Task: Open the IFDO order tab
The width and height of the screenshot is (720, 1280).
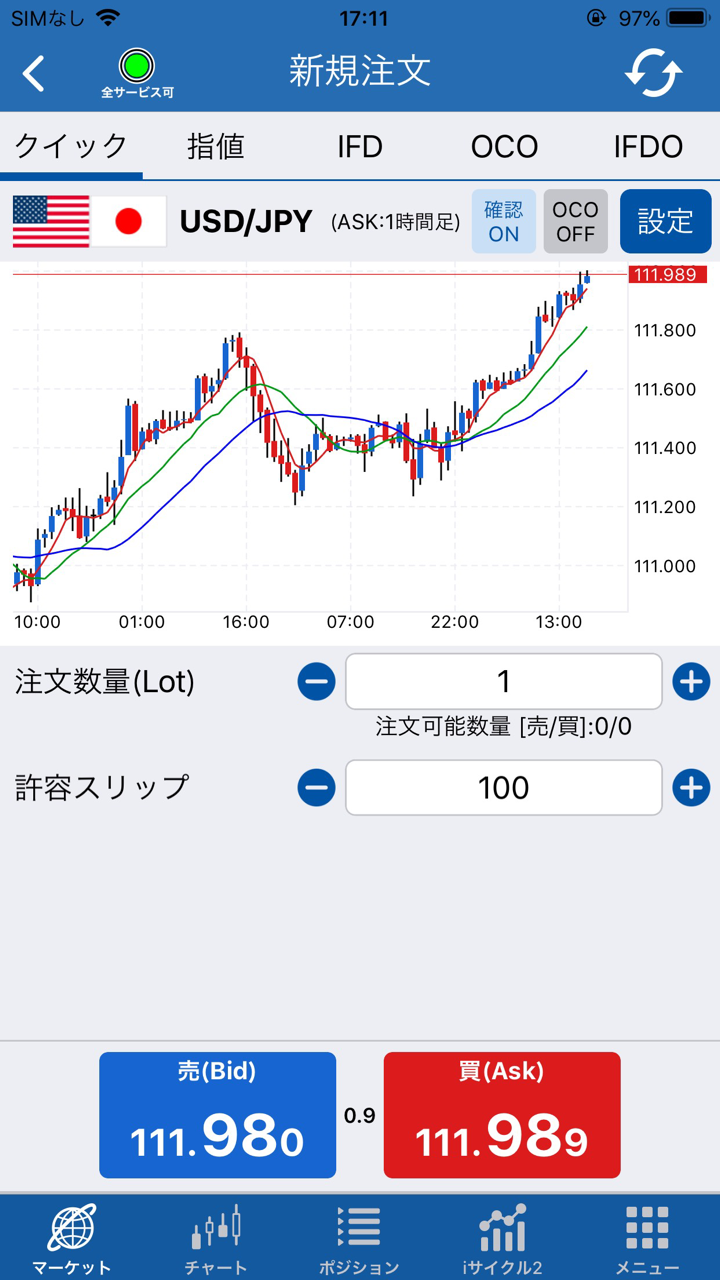Action: pyautogui.click(x=647, y=147)
